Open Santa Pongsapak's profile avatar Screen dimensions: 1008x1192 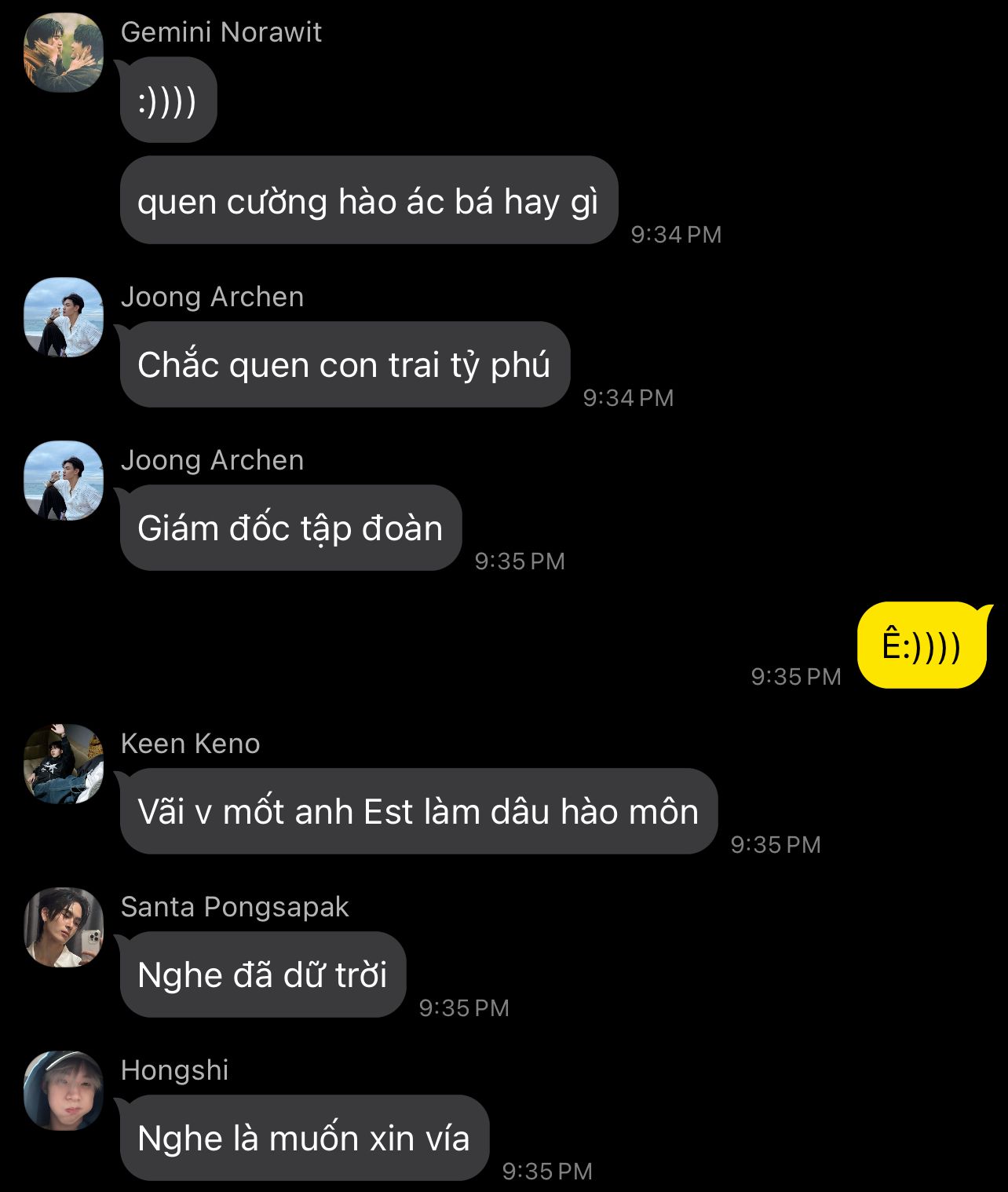click(x=64, y=927)
